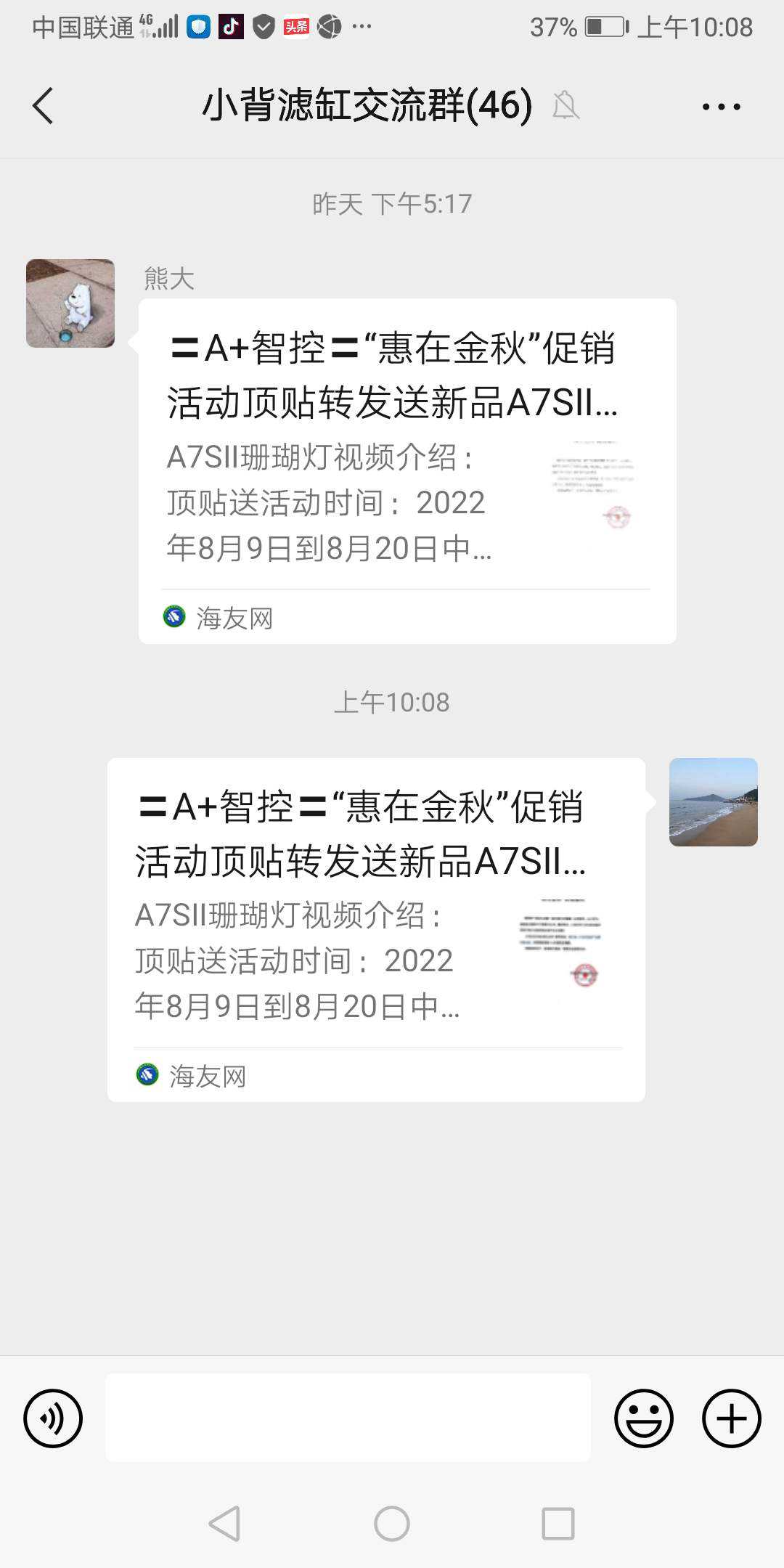This screenshot has width=784, height=1568.
Task: Tap the system home button
Action: [392, 1523]
